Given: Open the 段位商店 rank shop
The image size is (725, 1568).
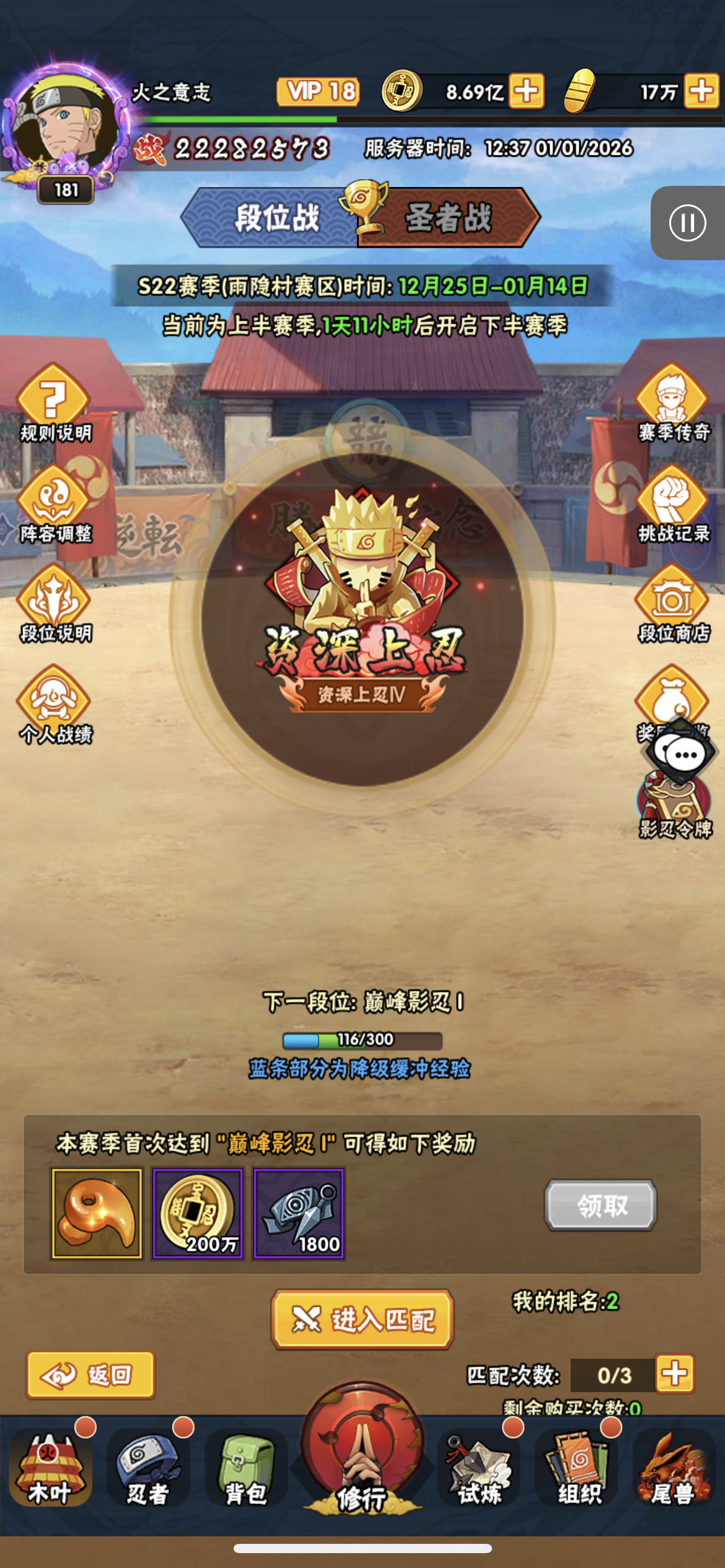Looking at the screenshot, I should [673, 603].
